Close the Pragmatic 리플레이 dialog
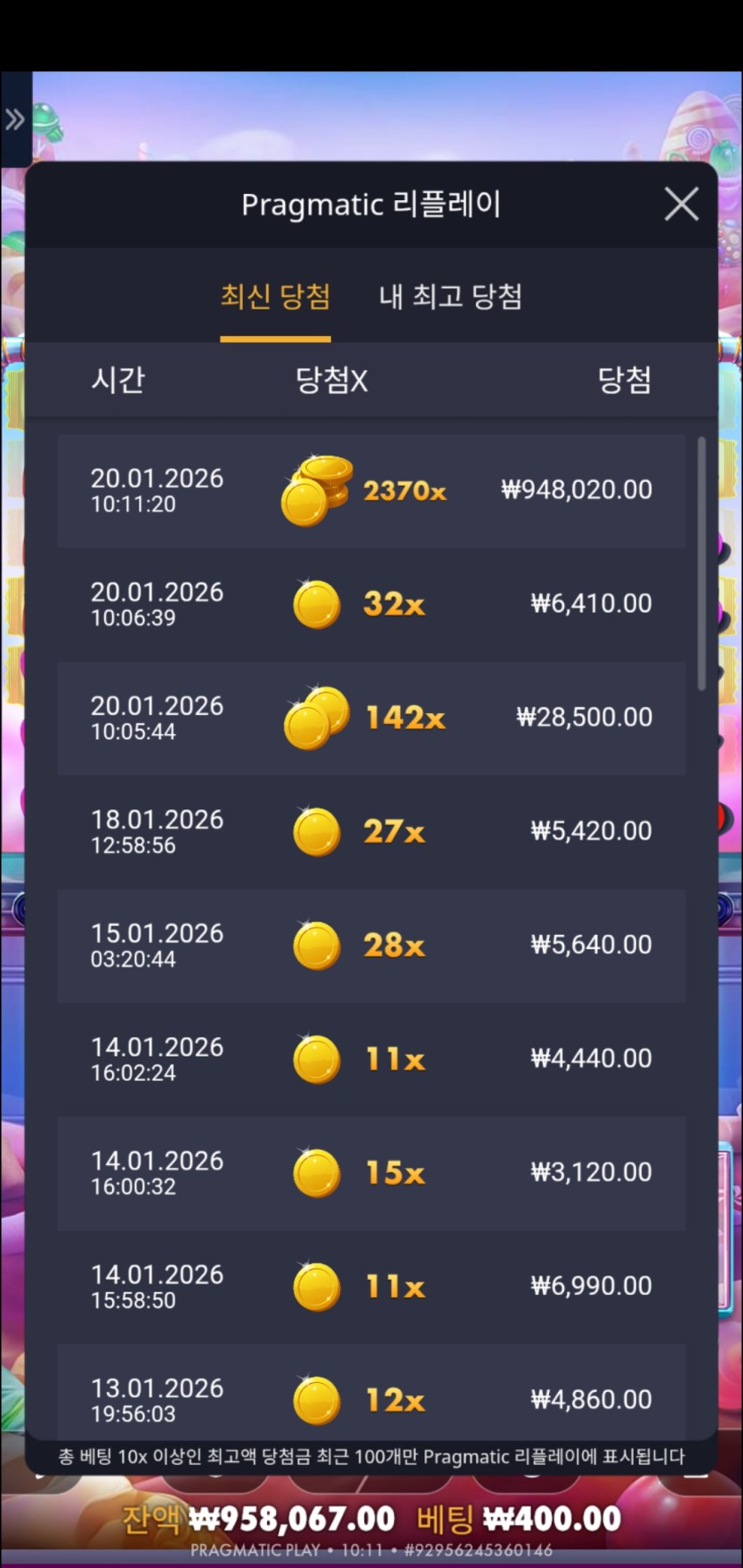 (x=681, y=205)
